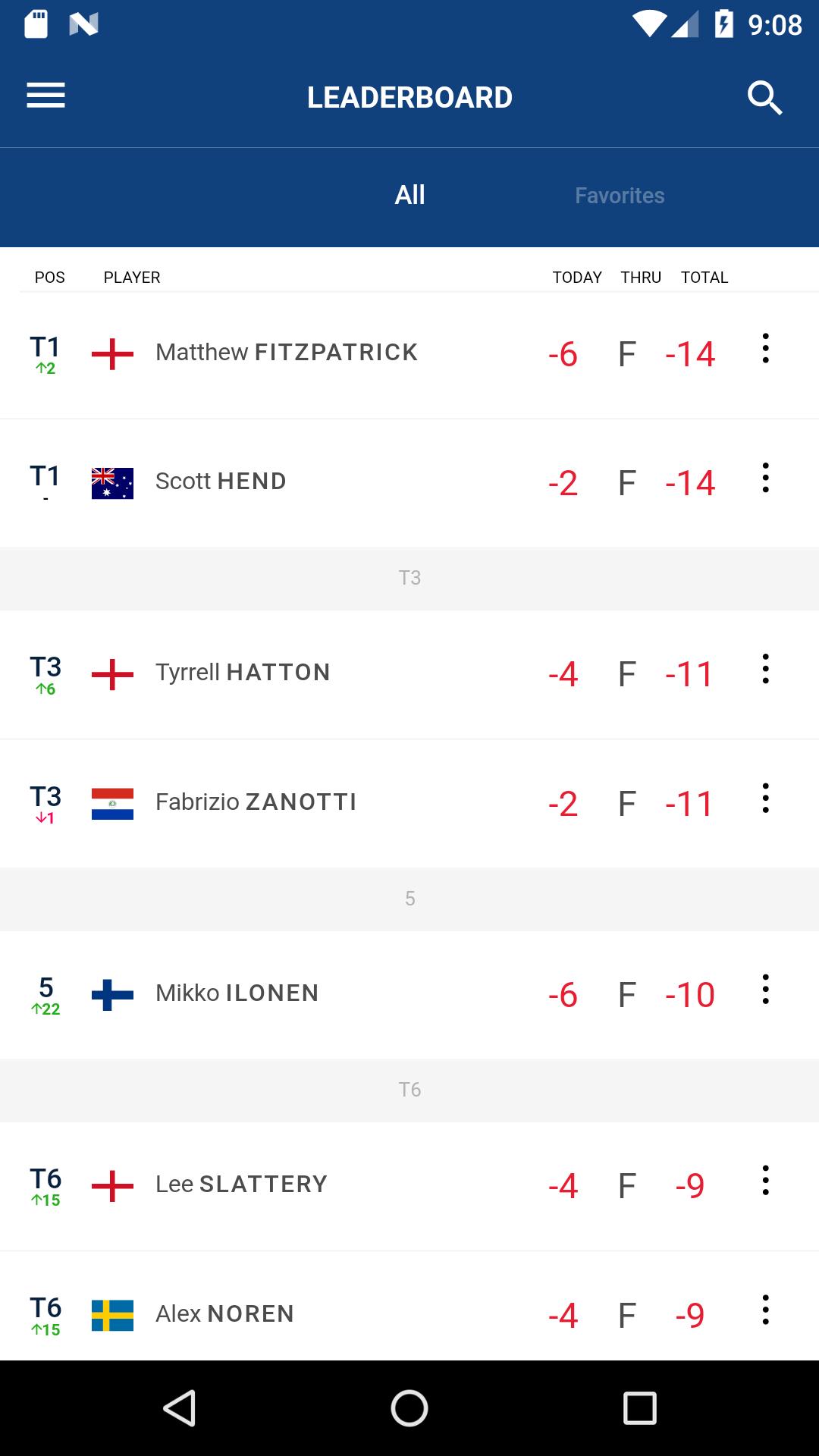This screenshot has width=819, height=1456.
Task: Open the navigation drawer menu
Action: coord(45,96)
